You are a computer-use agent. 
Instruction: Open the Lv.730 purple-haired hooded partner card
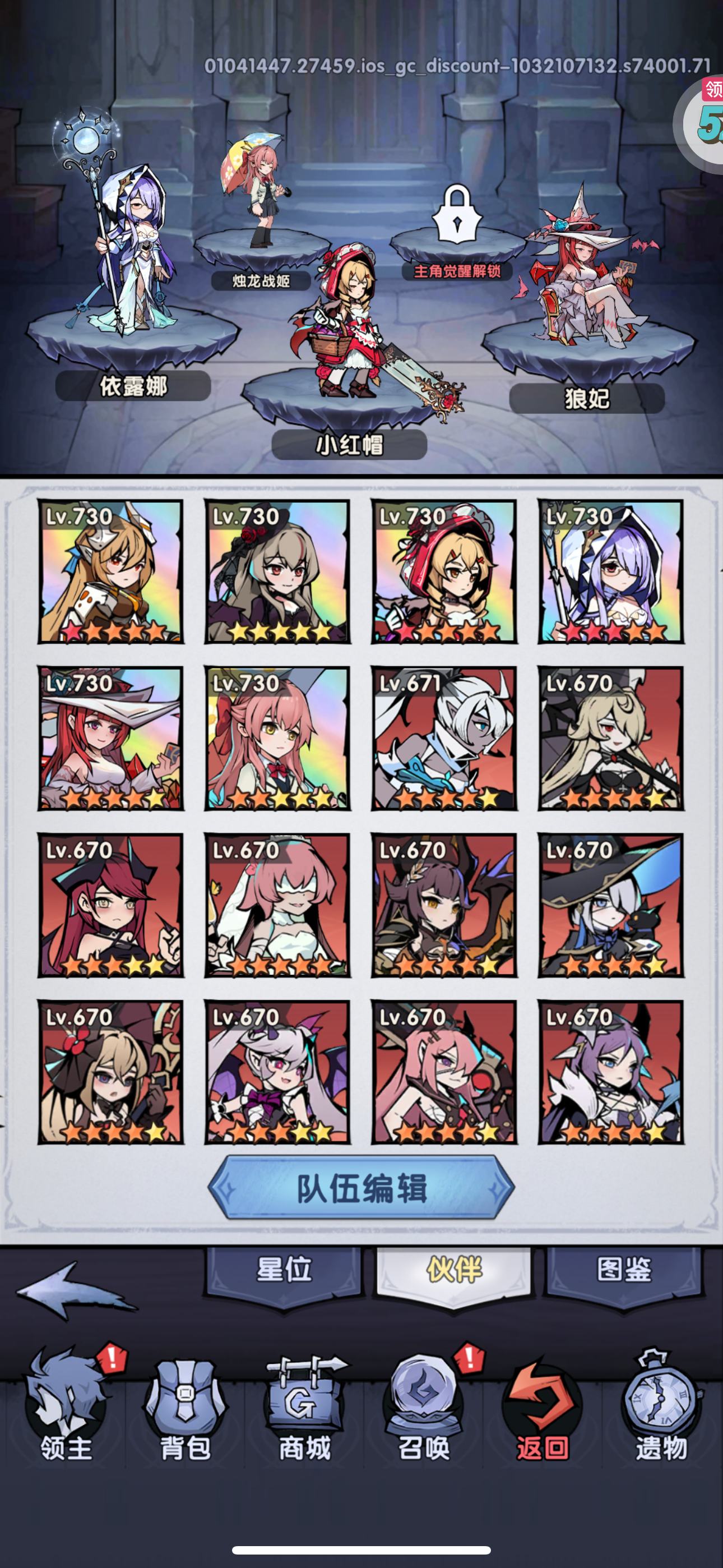(610, 571)
